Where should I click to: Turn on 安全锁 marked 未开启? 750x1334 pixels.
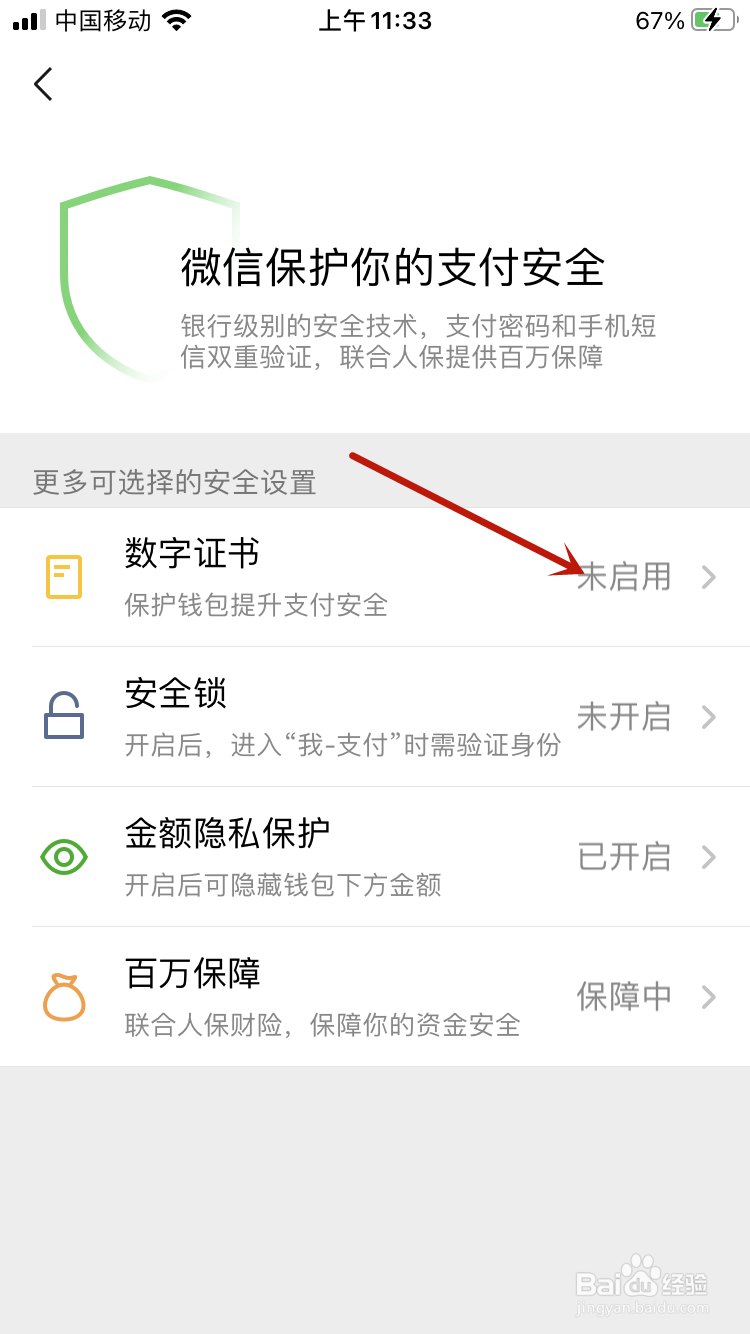(x=623, y=717)
